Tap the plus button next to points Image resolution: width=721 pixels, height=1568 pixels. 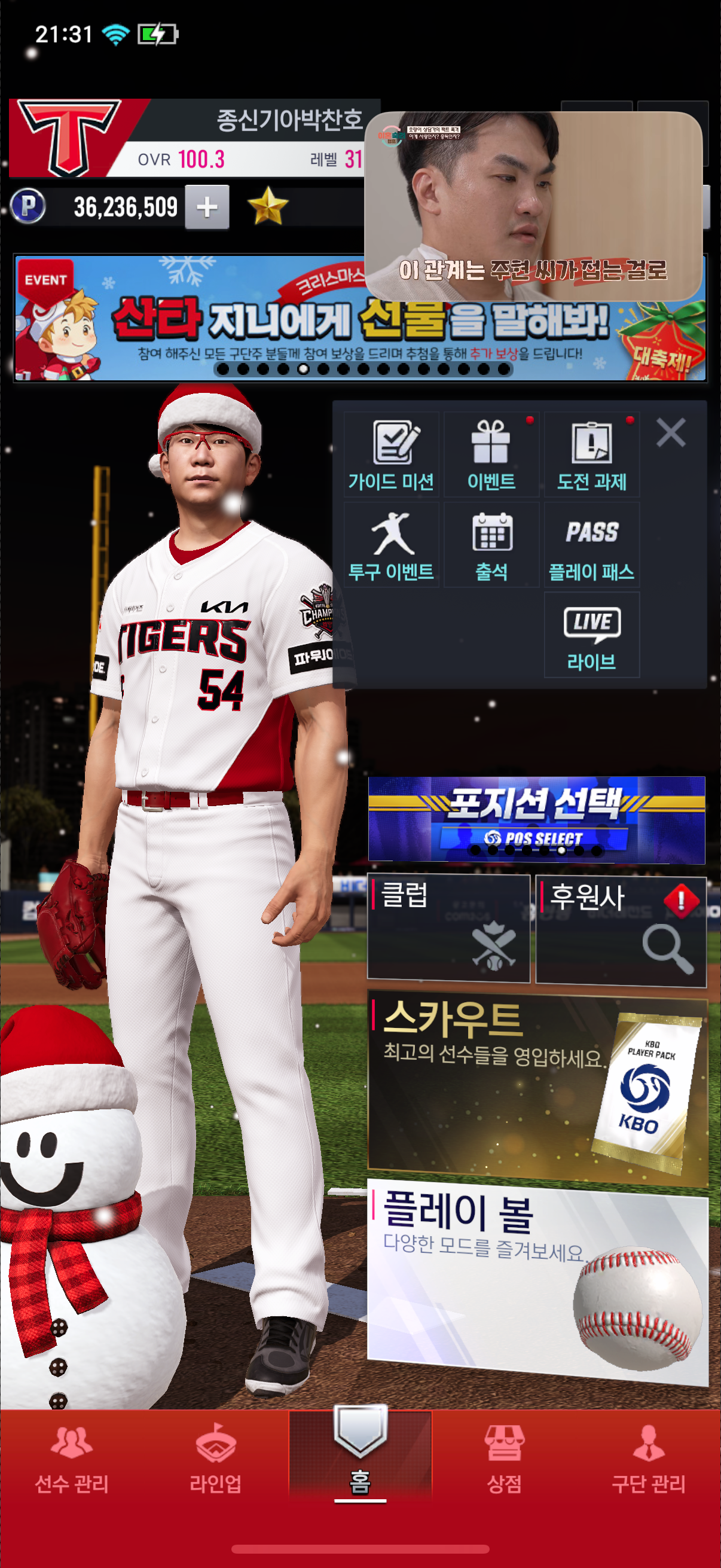pos(207,207)
